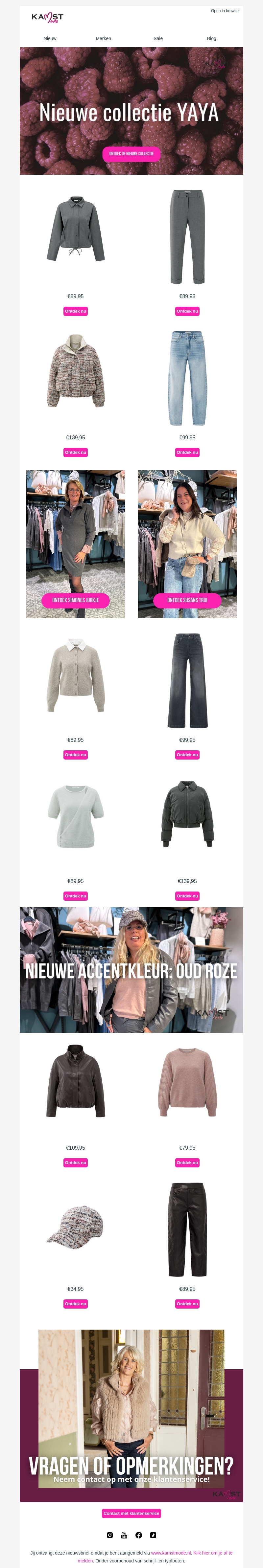The height and width of the screenshot is (1568, 263).
Task: Contact met klantenservice button
Action: coord(131,1513)
